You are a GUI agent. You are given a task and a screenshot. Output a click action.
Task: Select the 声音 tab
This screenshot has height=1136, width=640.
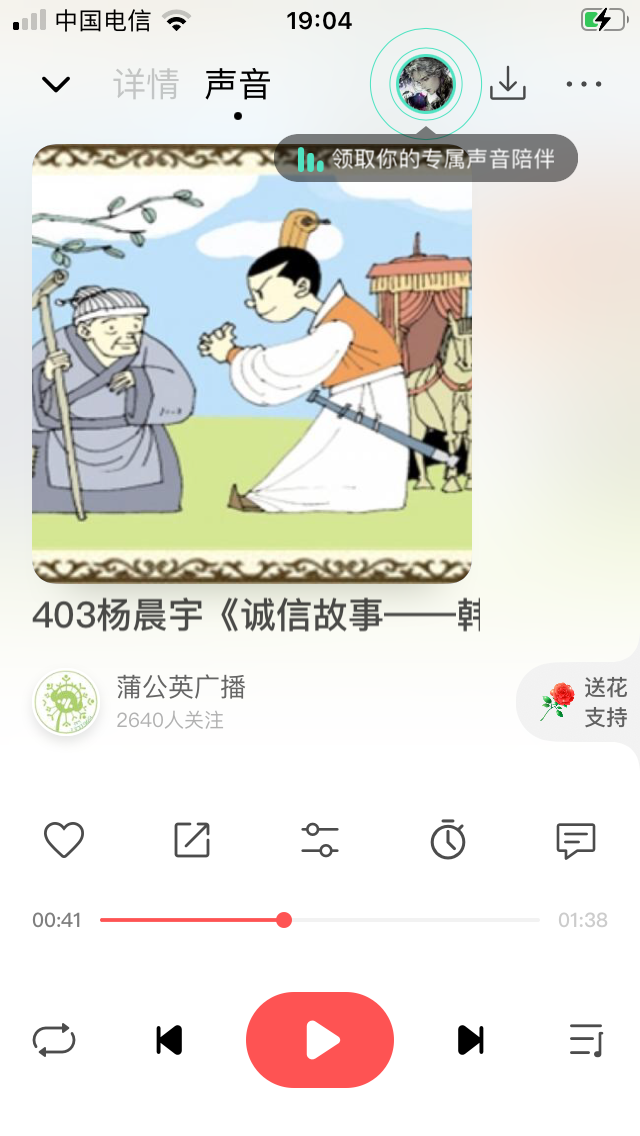click(238, 84)
